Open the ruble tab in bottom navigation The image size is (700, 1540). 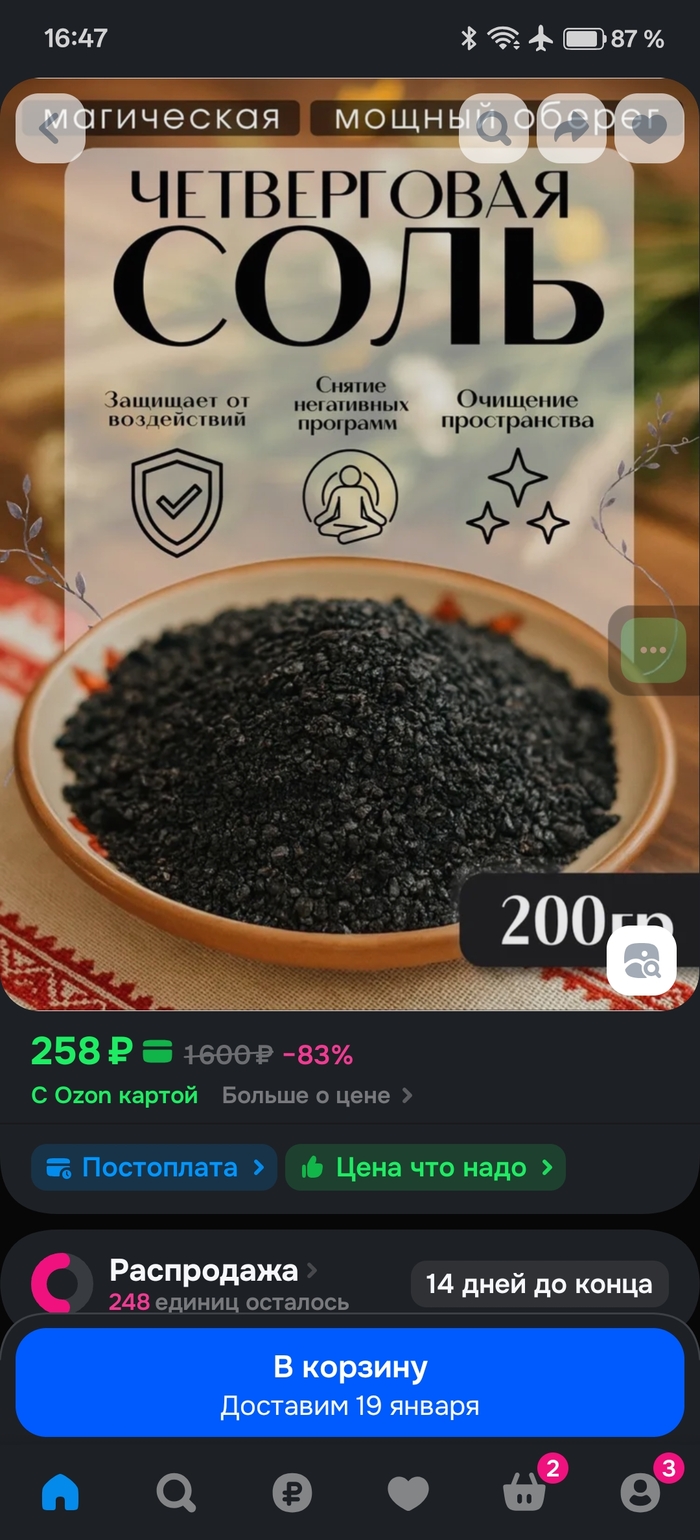pyautogui.click(x=292, y=1493)
